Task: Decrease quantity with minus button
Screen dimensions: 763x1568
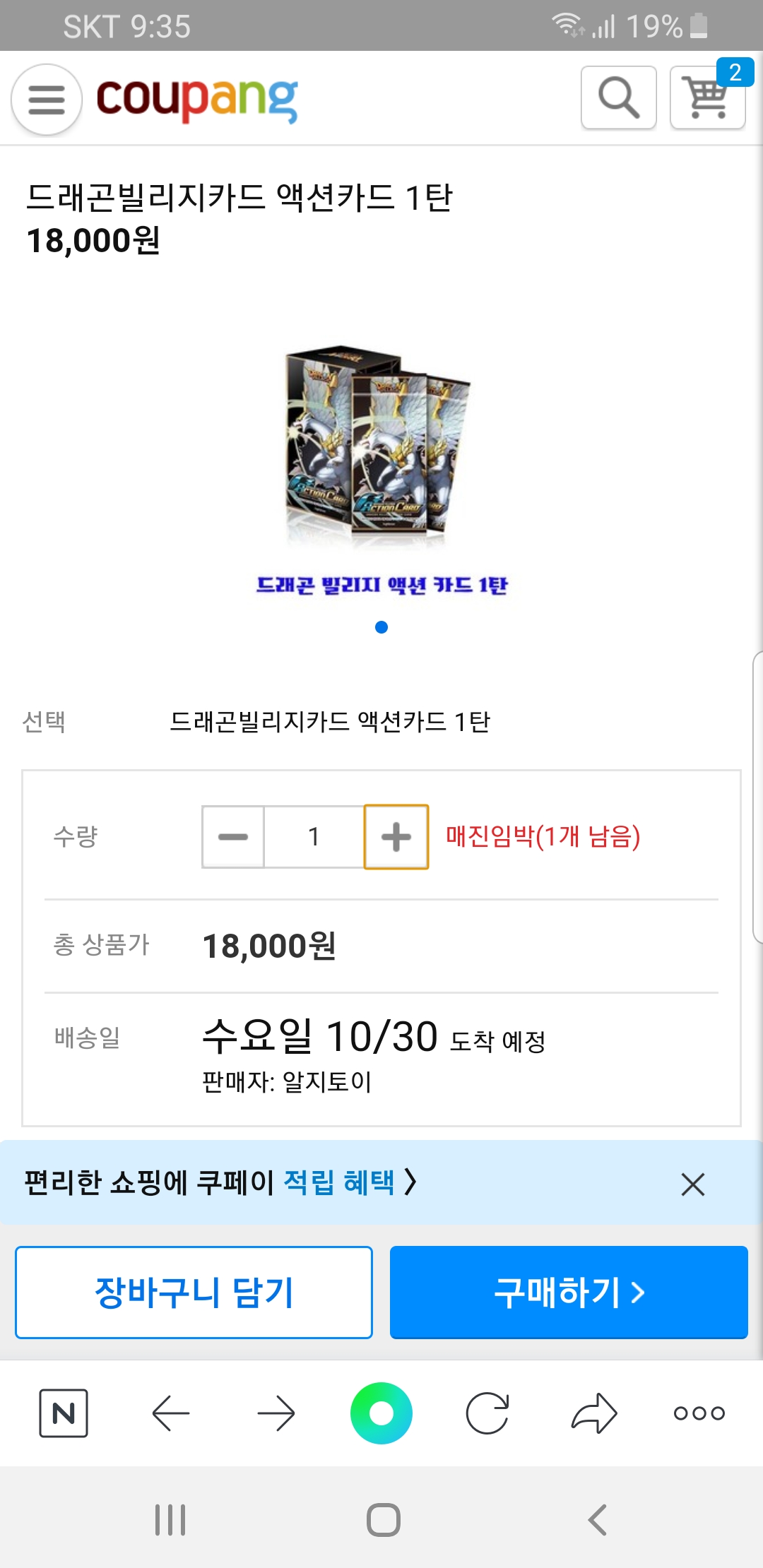Action: point(233,837)
